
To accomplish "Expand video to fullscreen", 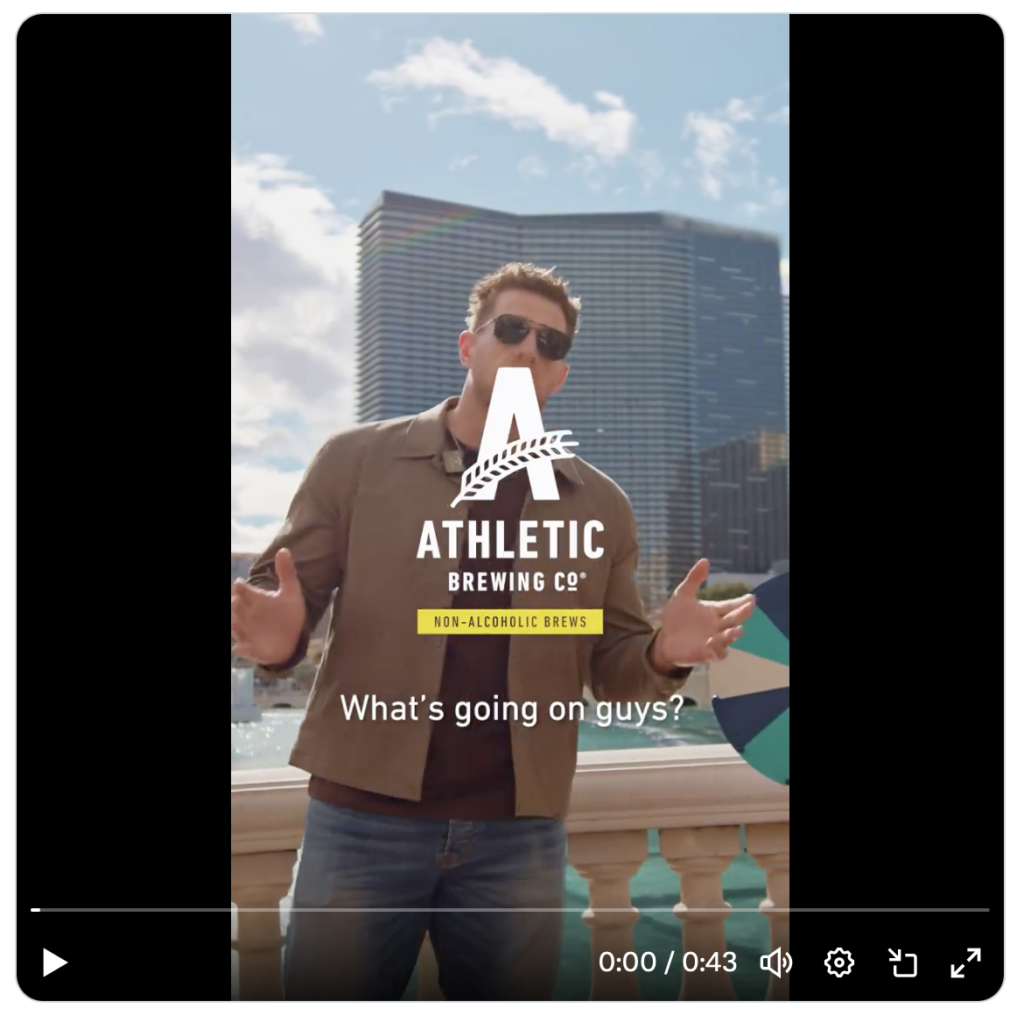I will pyautogui.click(x=965, y=963).
